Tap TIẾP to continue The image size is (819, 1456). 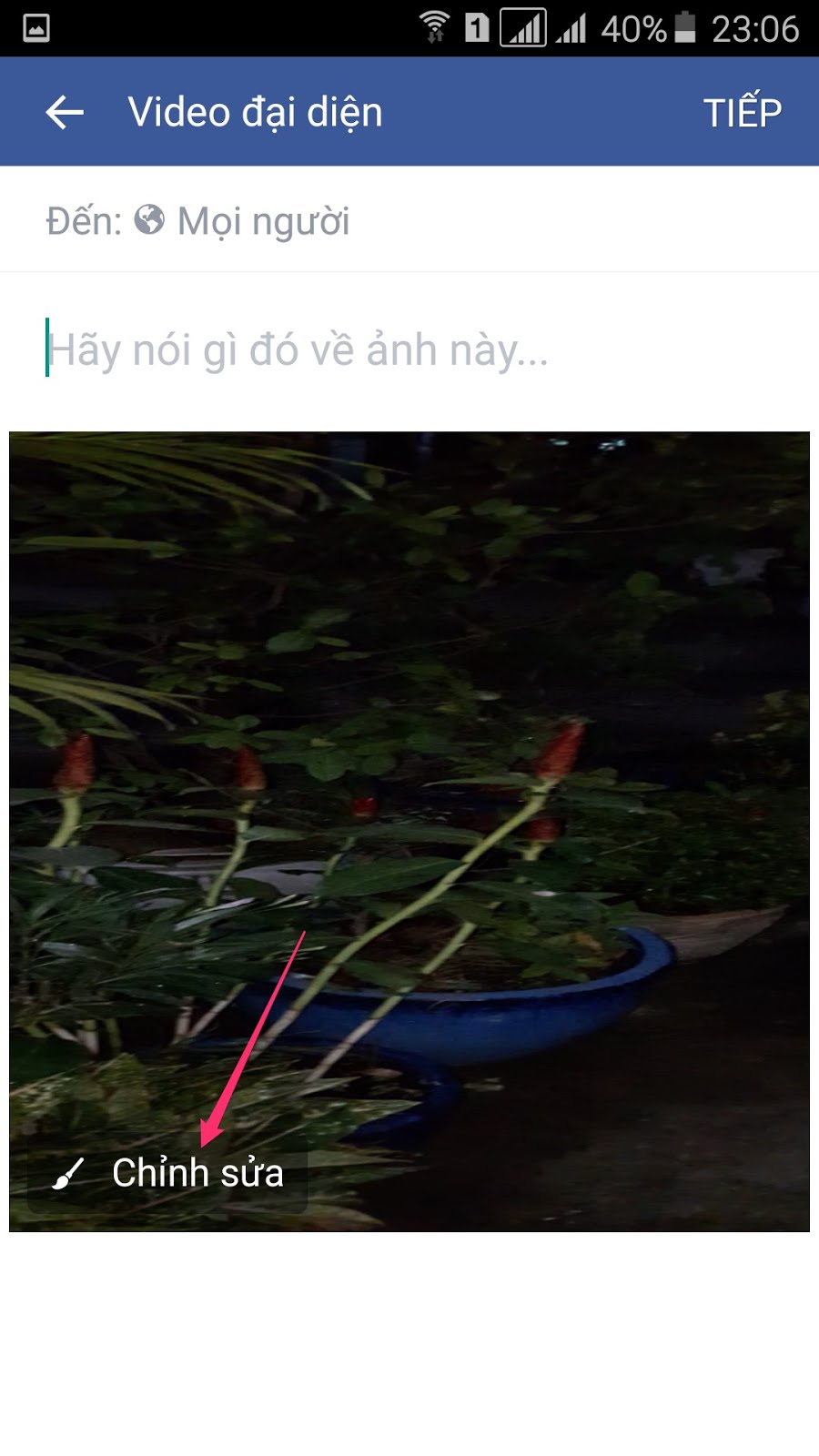(x=742, y=113)
